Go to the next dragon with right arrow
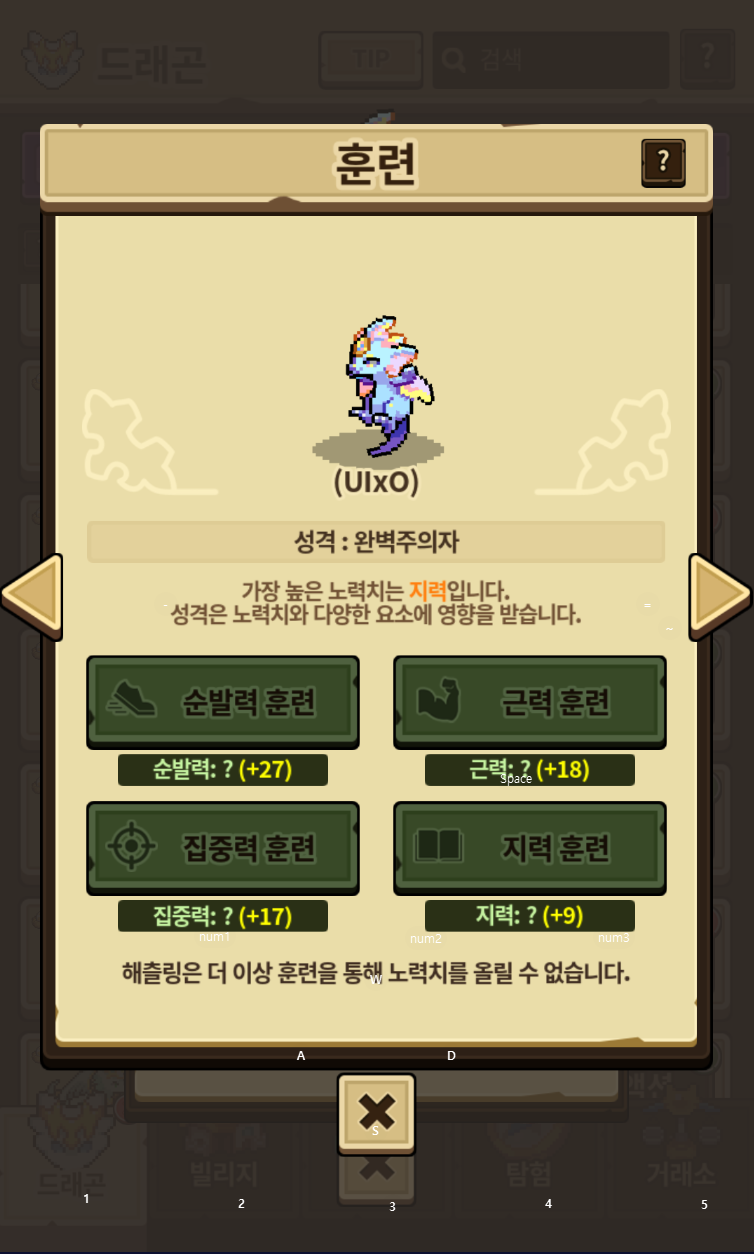The width and height of the screenshot is (754, 1254). click(x=719, y=596)
